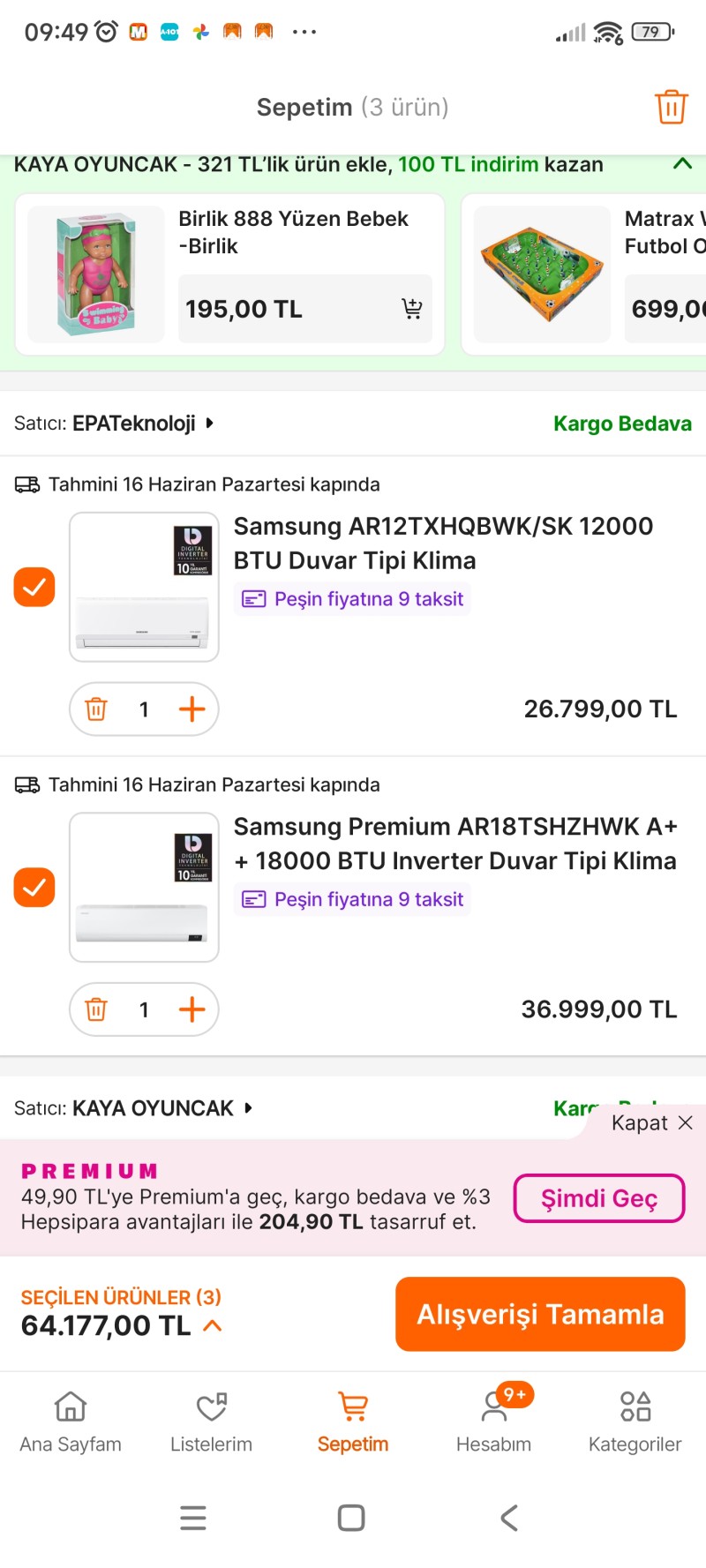
Task: Go to the Ana Sayfam tab
Action: [x=71, y=1422]
